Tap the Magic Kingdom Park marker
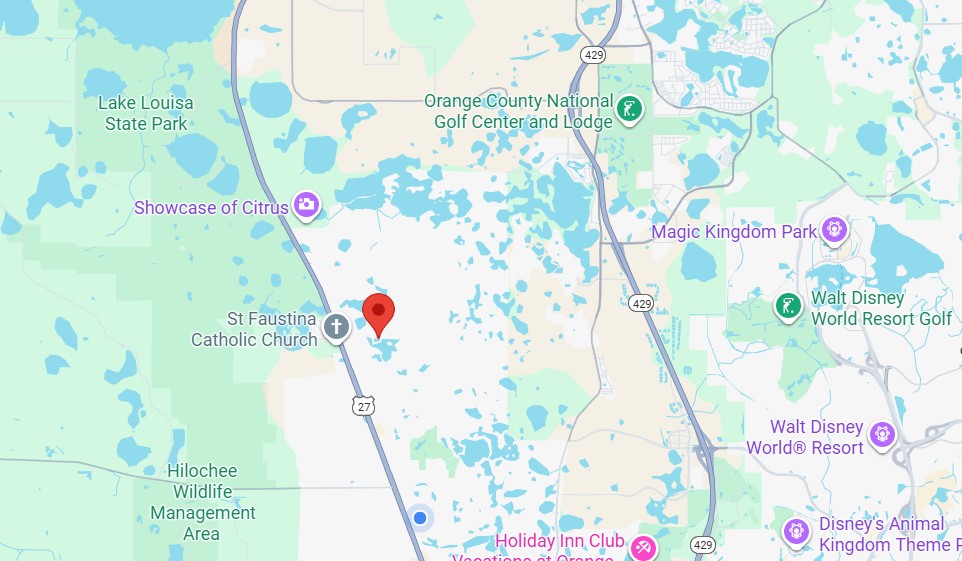The image size is (962, 561). [834, 231]
